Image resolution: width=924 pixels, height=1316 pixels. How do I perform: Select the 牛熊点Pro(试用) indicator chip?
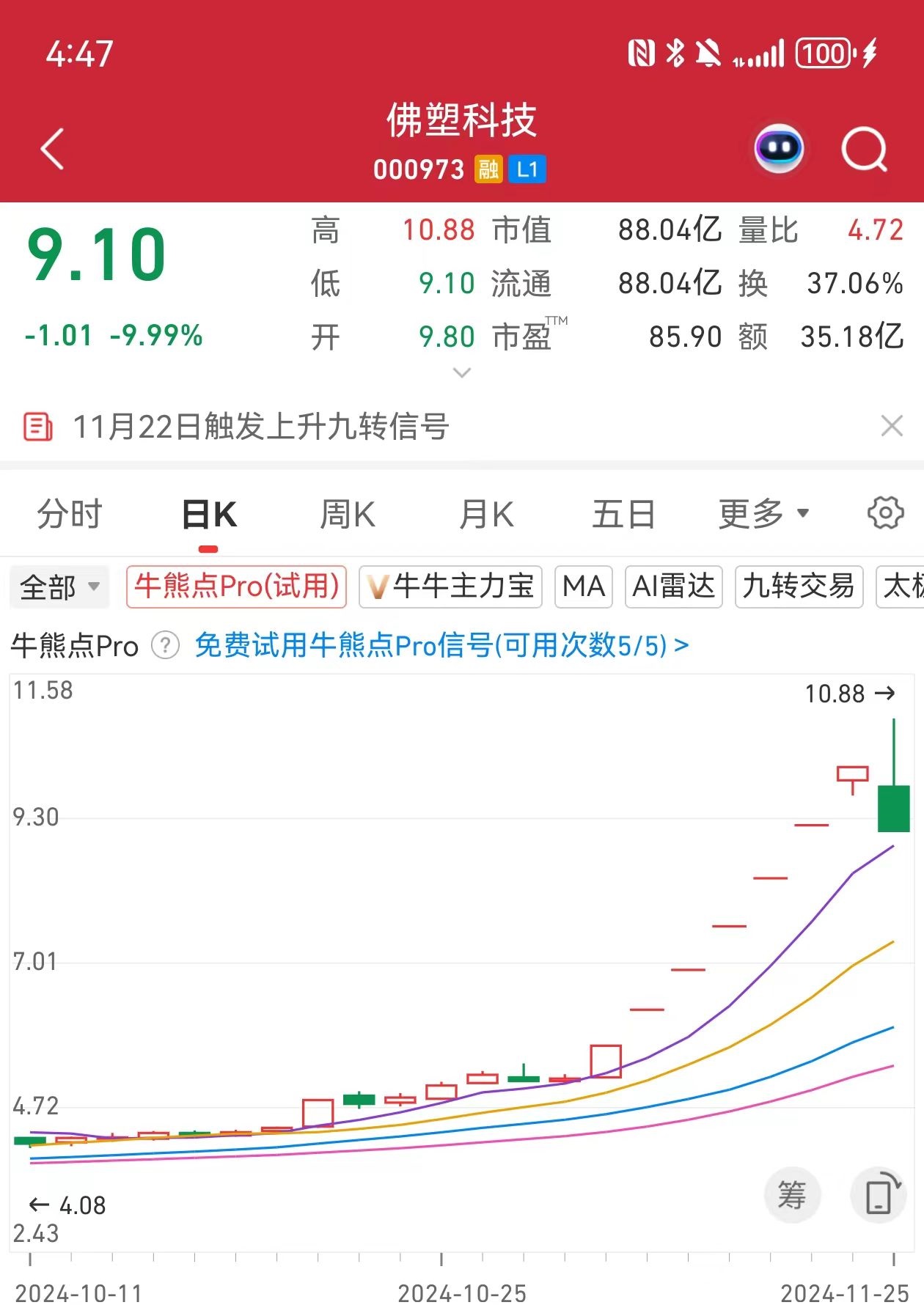[x=236, y=587]
